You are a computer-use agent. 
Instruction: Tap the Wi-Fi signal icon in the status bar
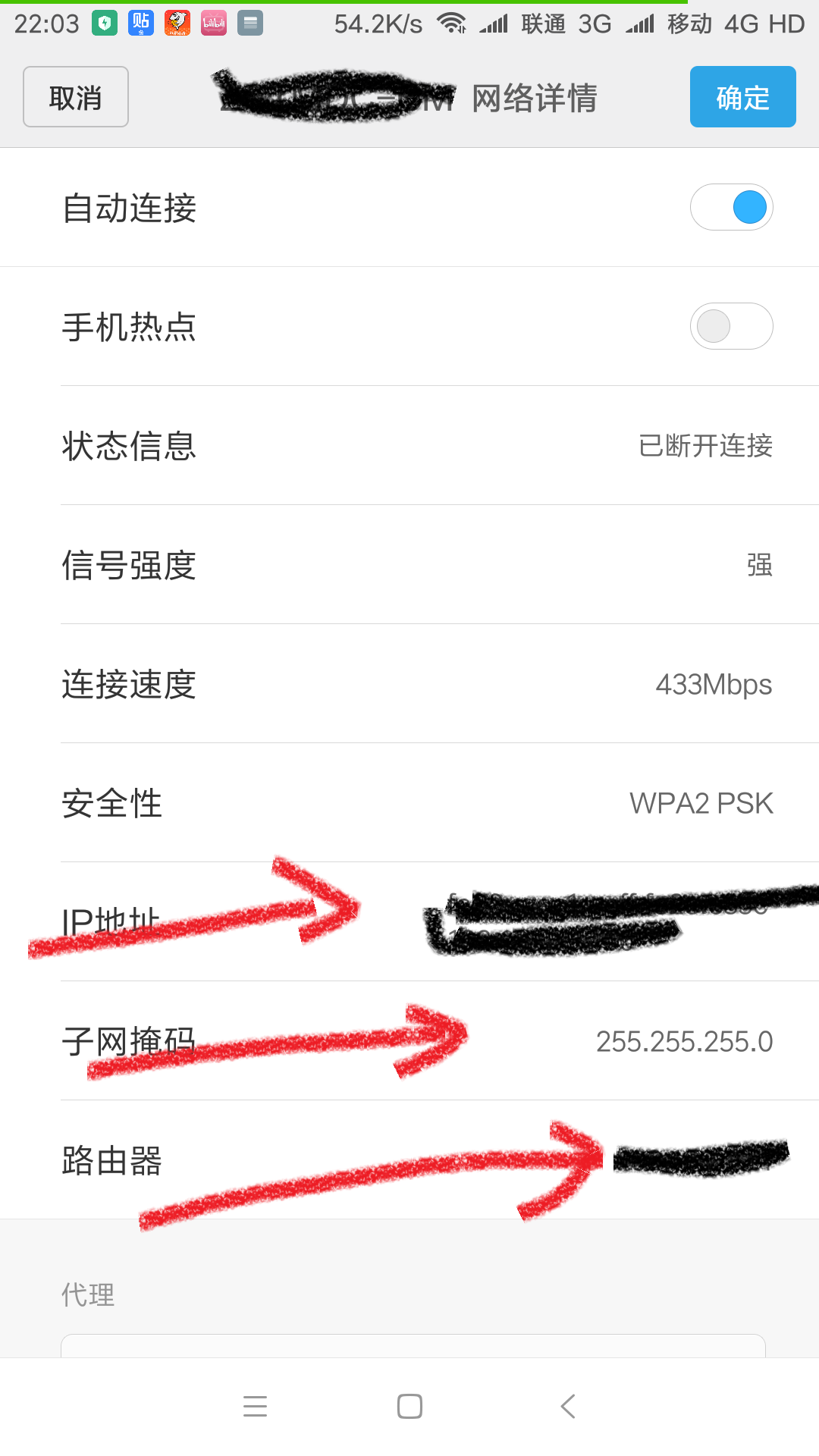coord(453,23)
